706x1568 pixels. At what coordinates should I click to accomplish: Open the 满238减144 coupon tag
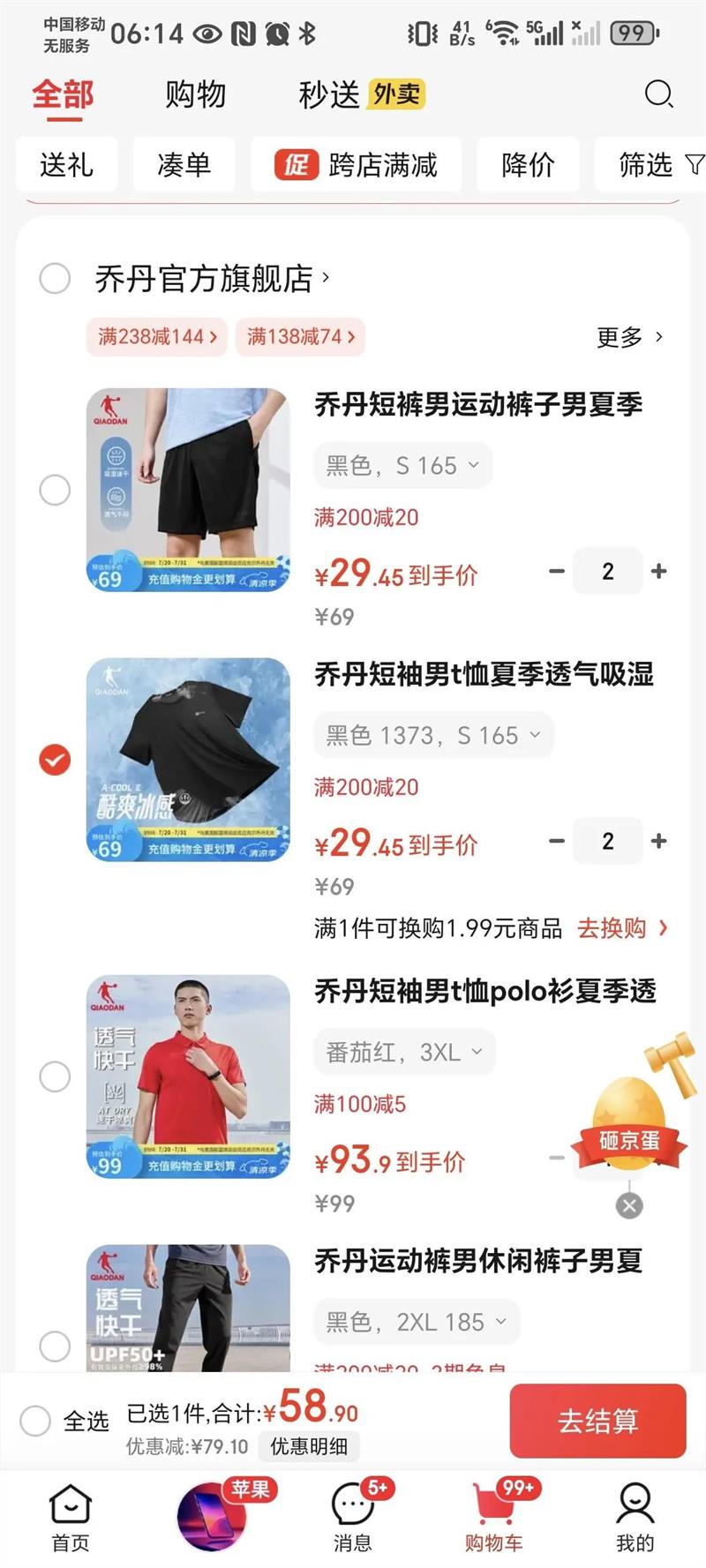pyautogui.click(x=156, y=336)
